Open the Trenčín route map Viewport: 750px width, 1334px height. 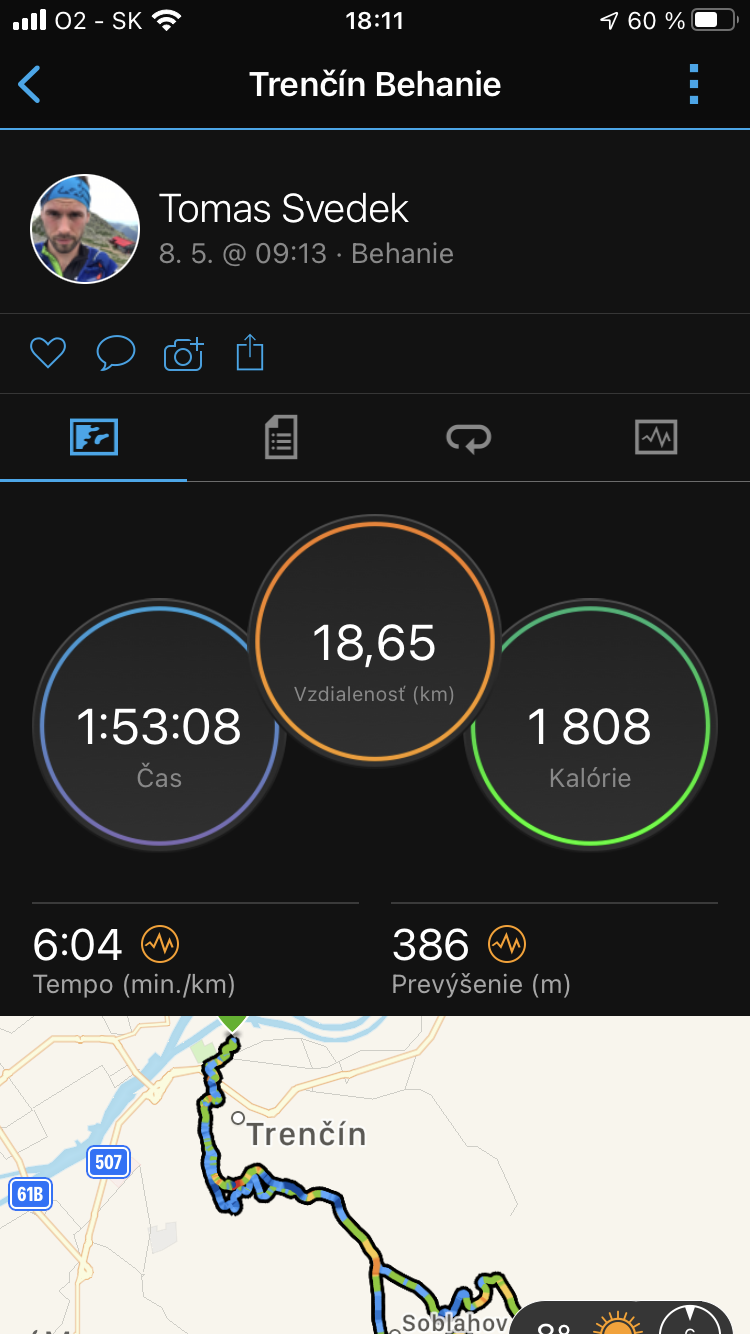pyautogui.click(x=375, y=1175)
